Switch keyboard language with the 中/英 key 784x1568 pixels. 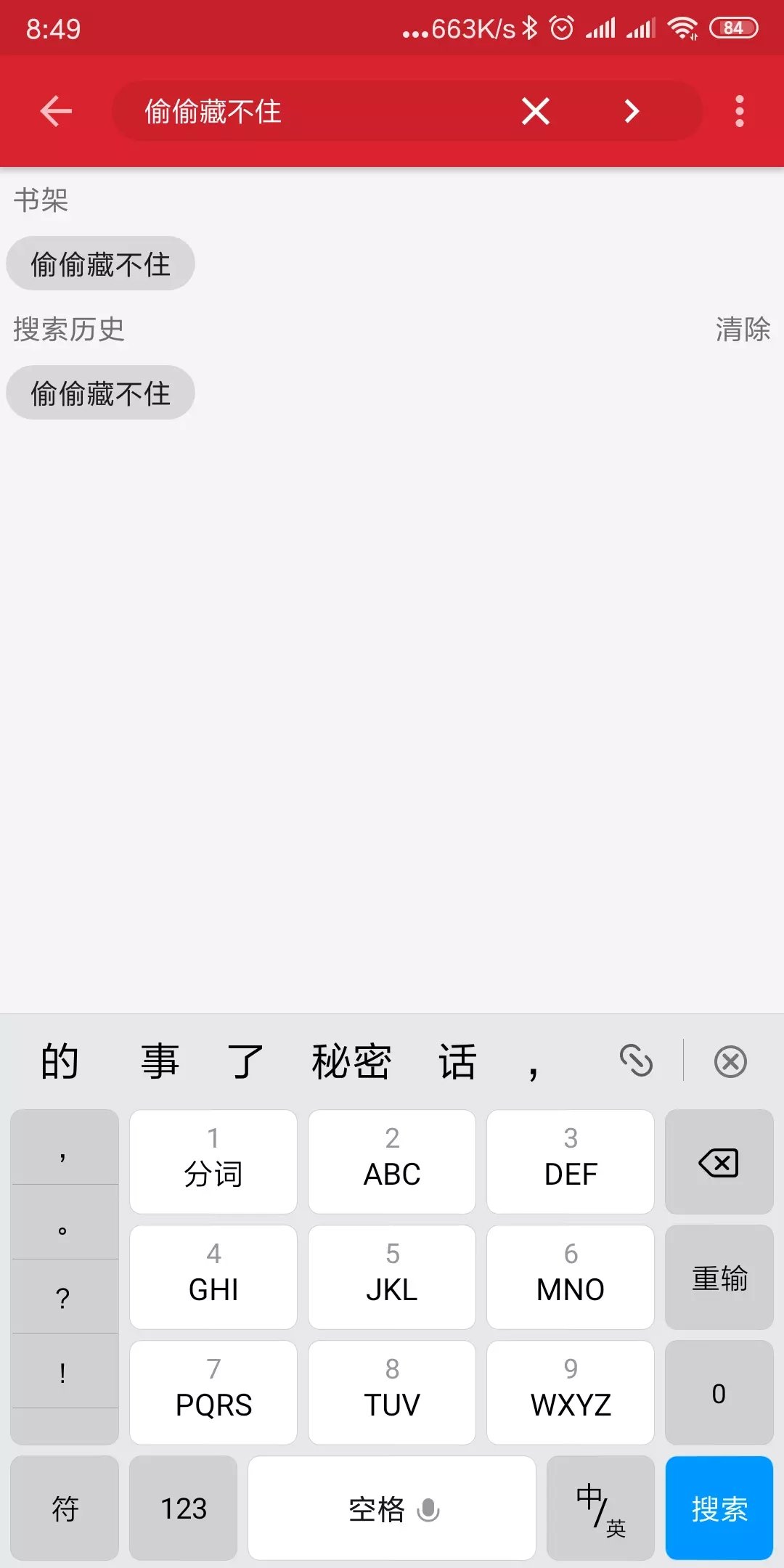[600, 1508]
